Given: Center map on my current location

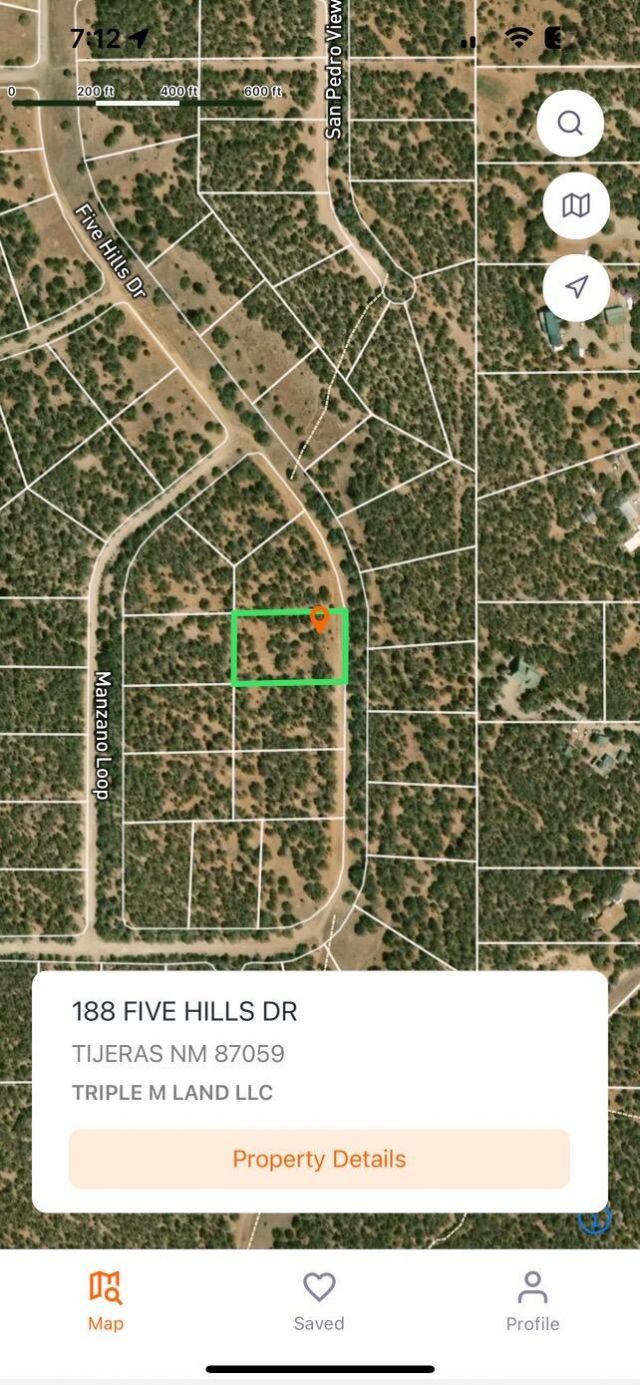Looking at the screenshot, I should point(576,288).
